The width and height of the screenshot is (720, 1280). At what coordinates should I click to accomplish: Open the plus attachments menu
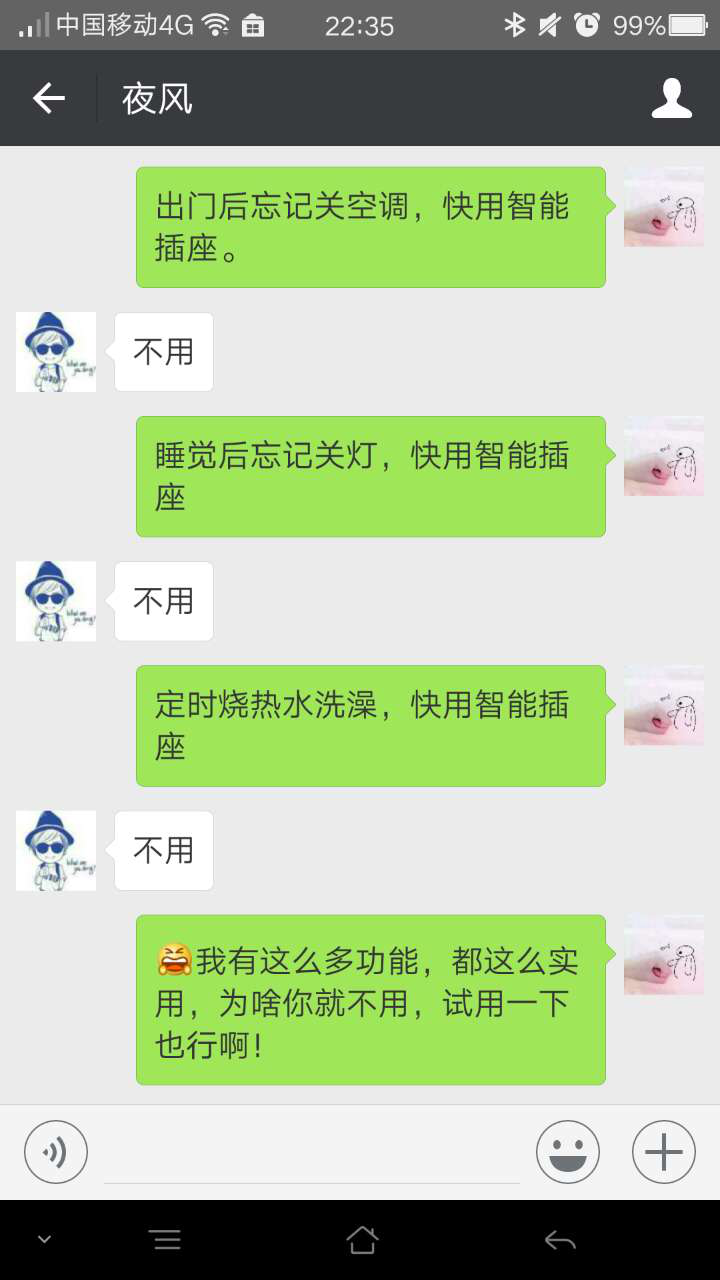tap(663, 1152)
